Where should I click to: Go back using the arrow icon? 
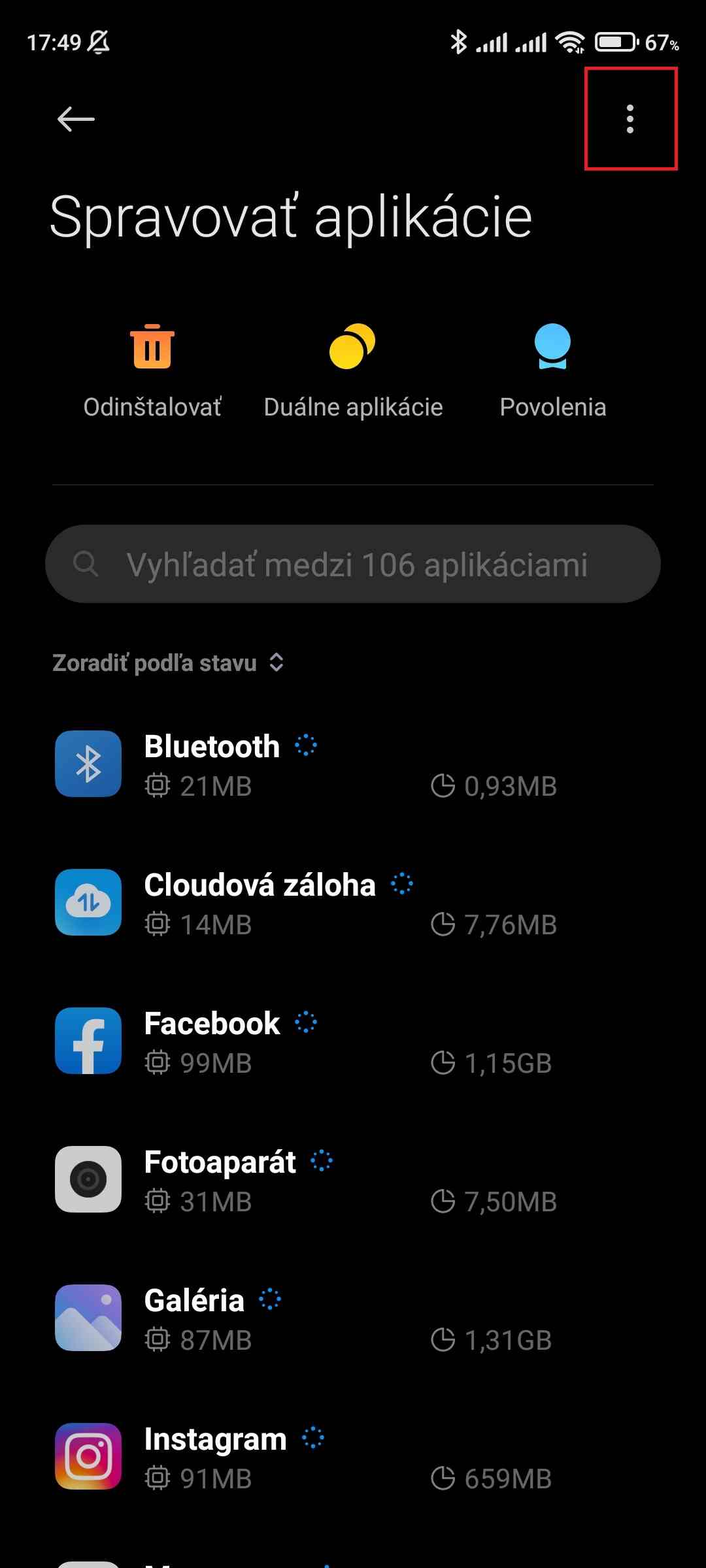[76, 119]
